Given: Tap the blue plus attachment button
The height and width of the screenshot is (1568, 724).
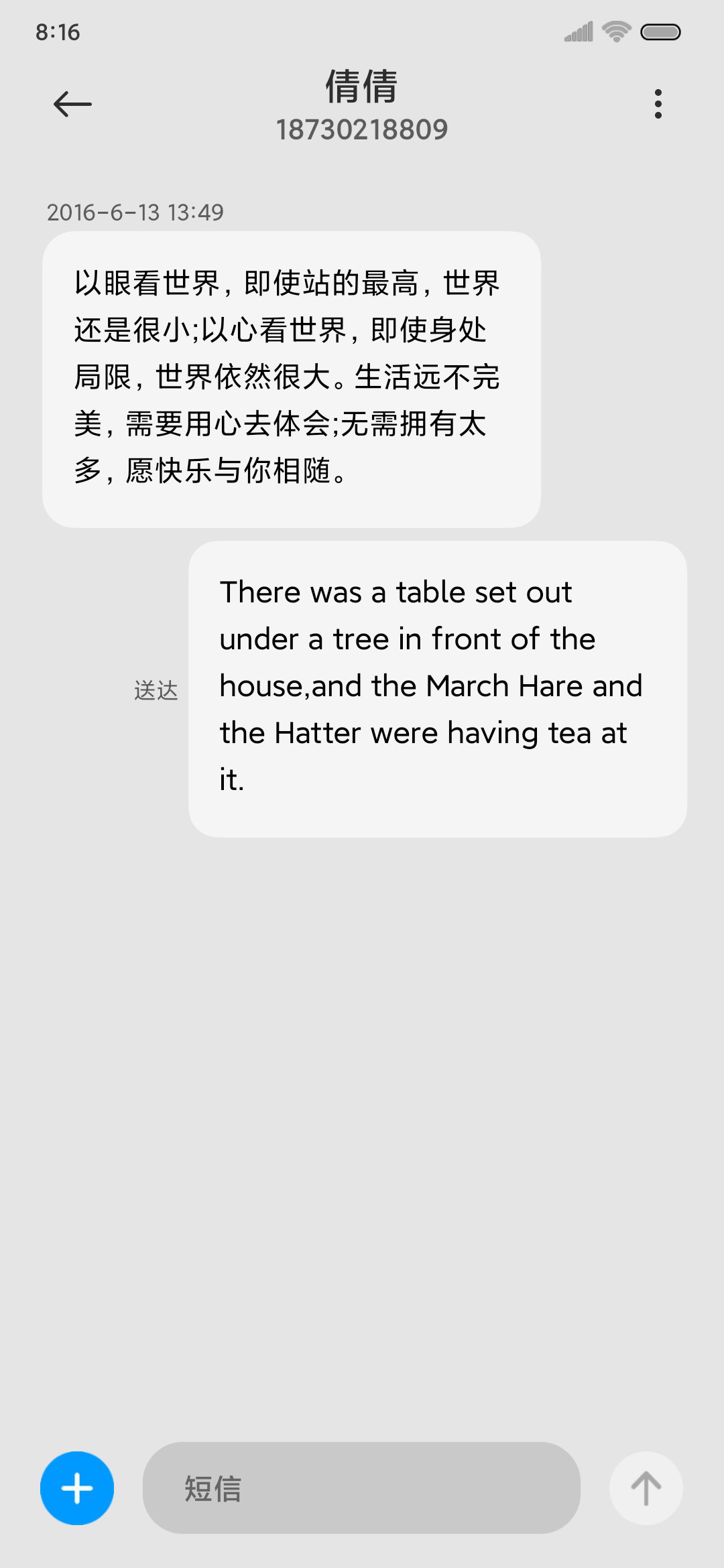Looking at the screenshot, I should click(x=77, y=1488).
